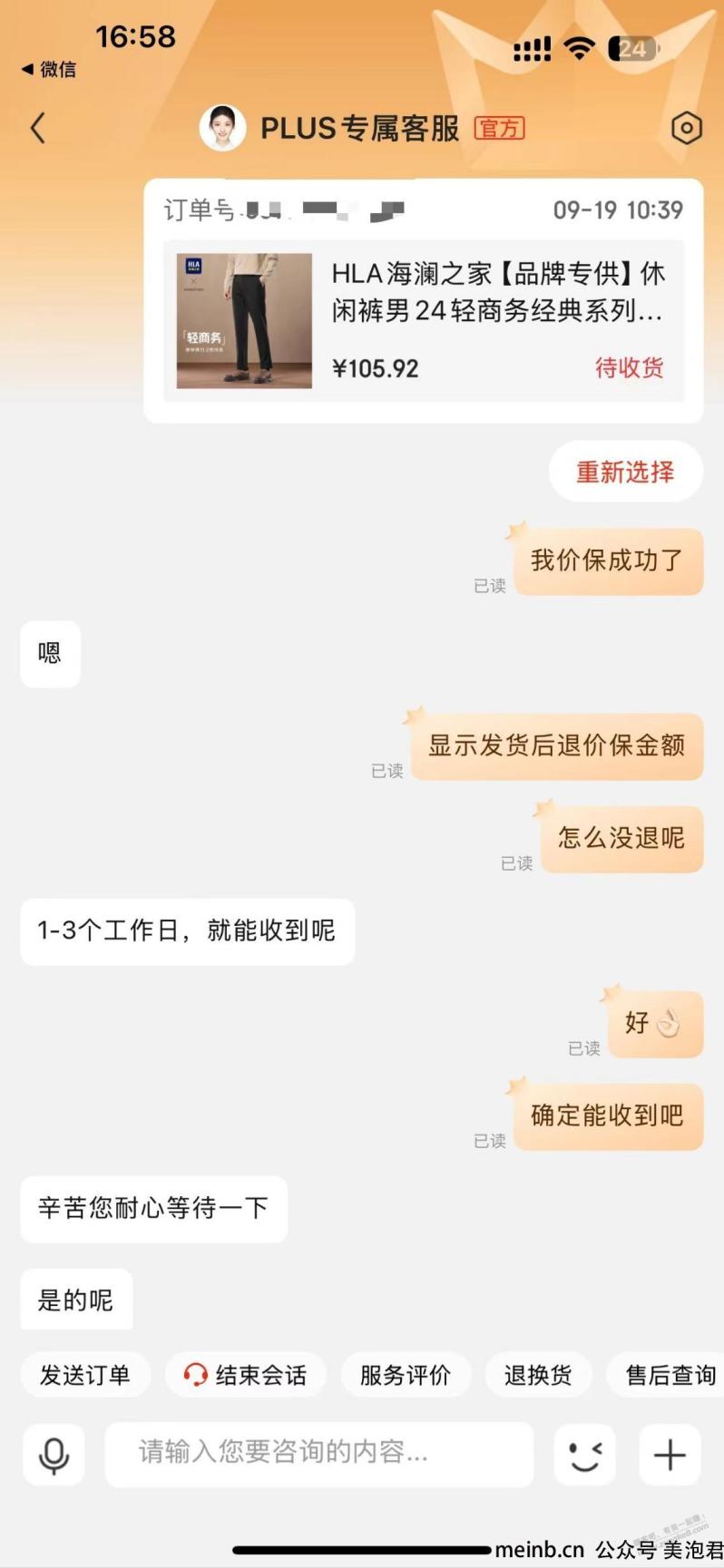Screen dimensions: 724x1568
Task: Return to 微信 via status bar link
Action: (x=49, y=69)
